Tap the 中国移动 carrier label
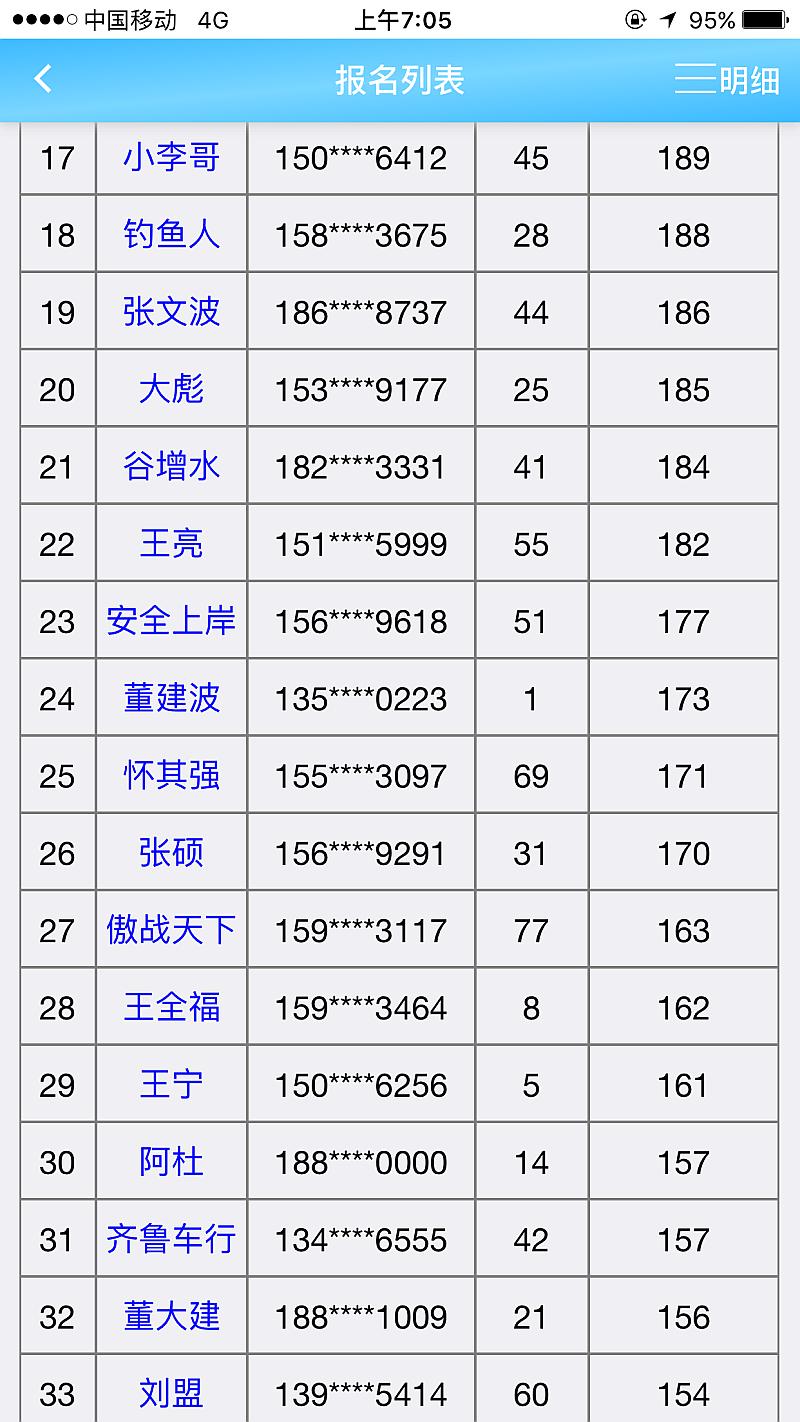Image resolution: width=800 pixels, height=1422 pixels. [132, 16]
